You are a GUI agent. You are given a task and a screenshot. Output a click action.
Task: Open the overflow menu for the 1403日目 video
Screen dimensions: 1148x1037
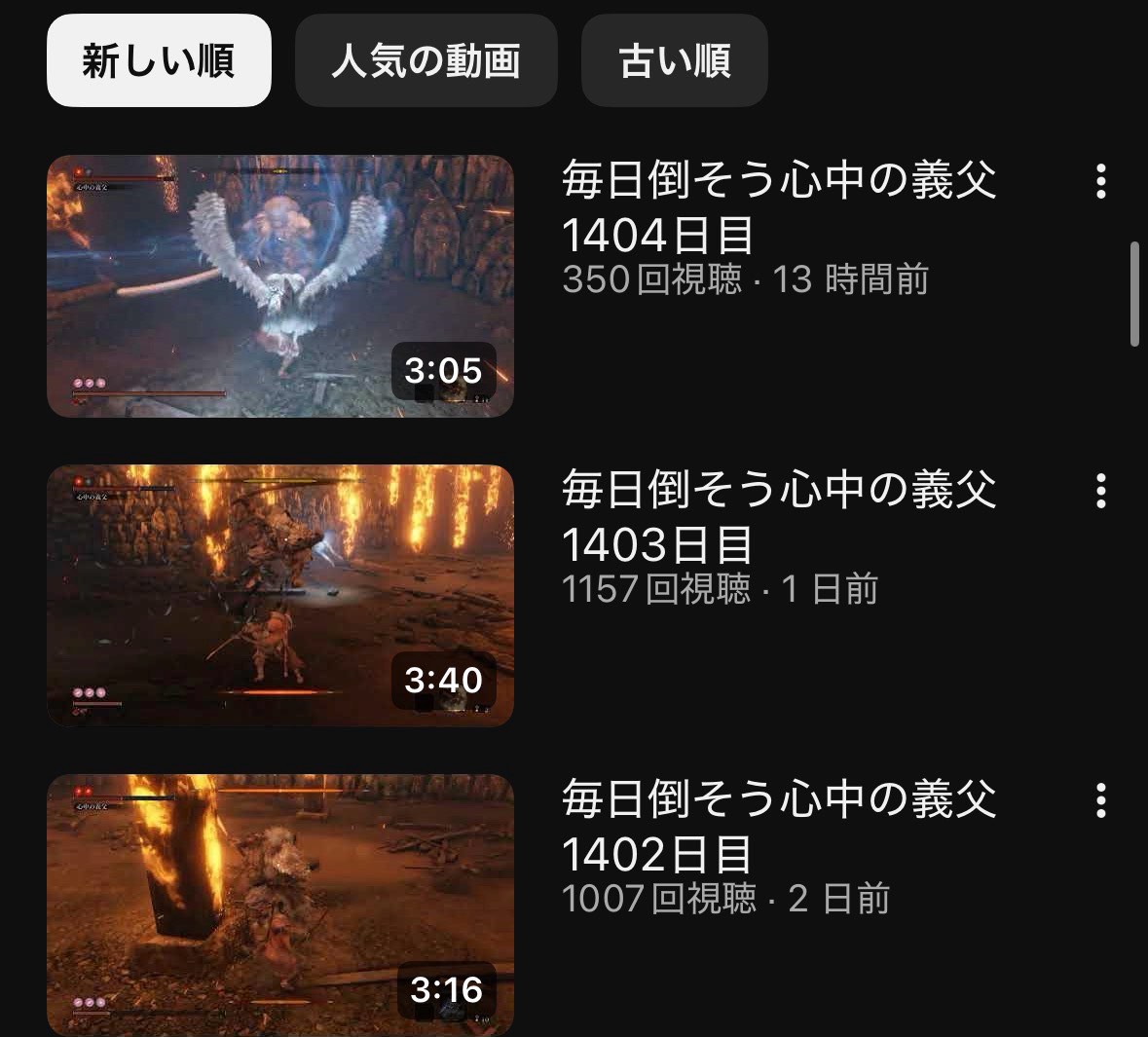[1100, 491]
